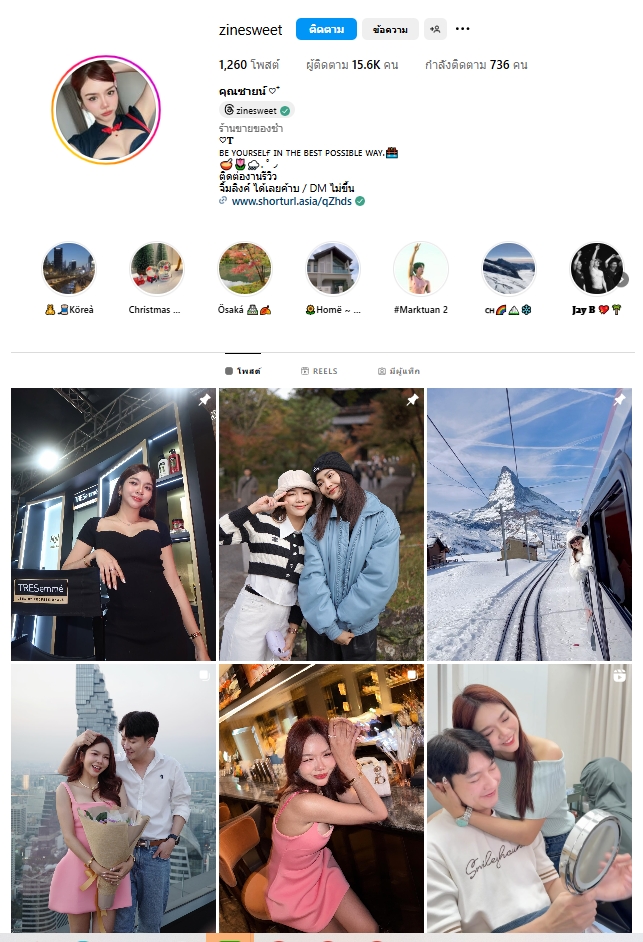
Task: Open the three-dot options menu
Action: (x=462, y=29)
